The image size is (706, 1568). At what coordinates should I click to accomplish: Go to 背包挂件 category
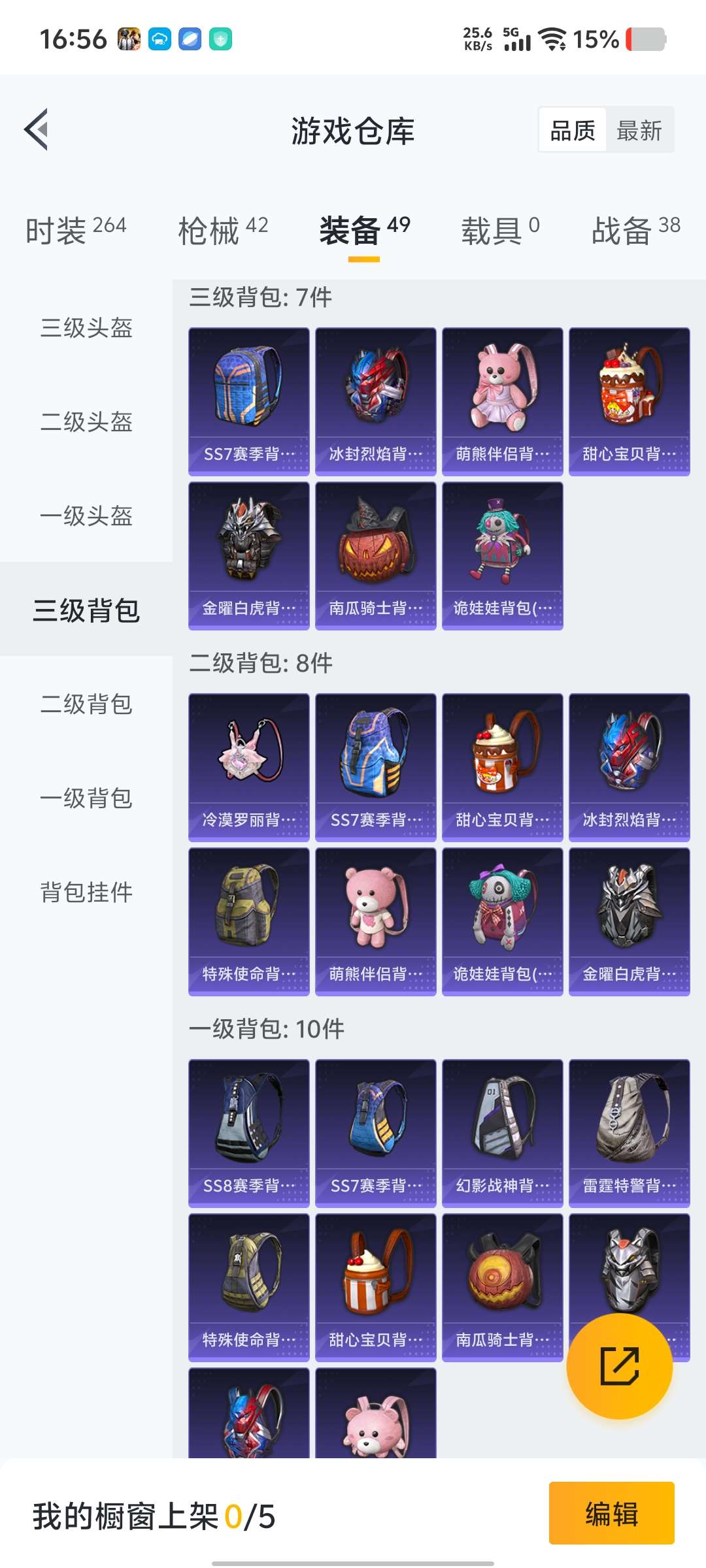pyautogui.click(x=86, y=892)
